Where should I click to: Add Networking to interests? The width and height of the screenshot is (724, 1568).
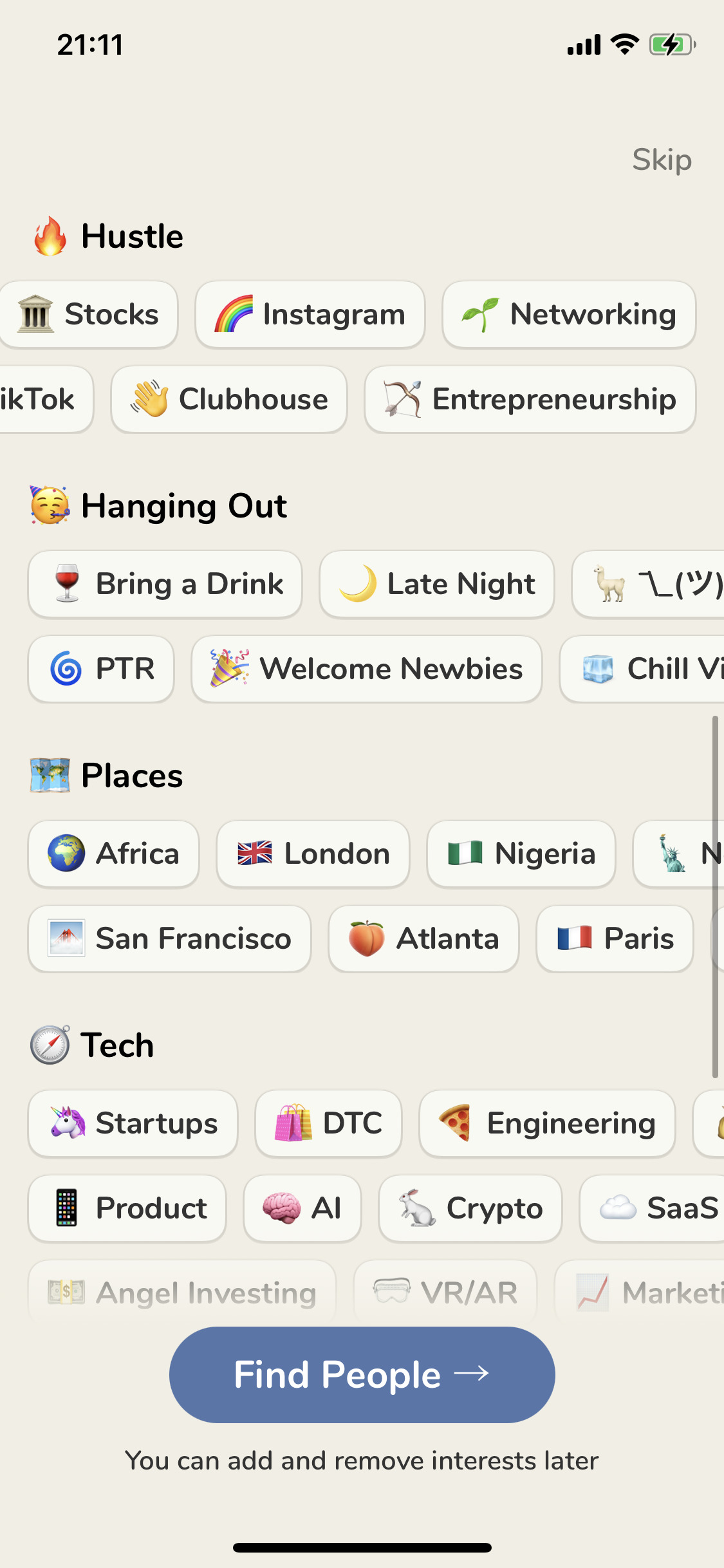click(x=569, y=315)
